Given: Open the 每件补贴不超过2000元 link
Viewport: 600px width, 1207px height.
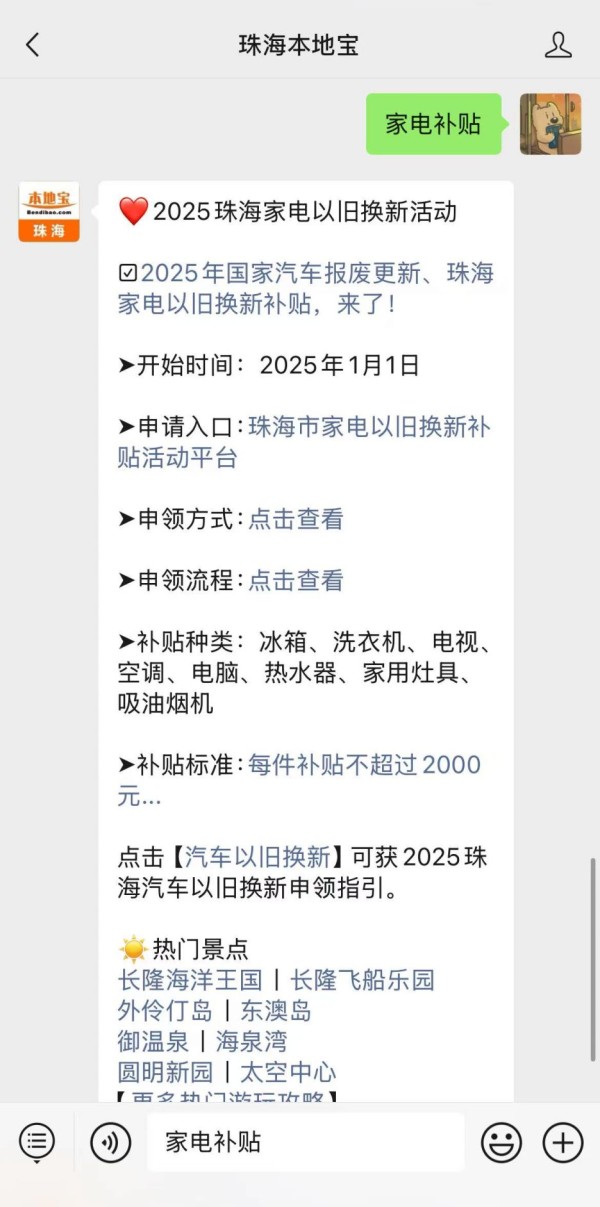Looking at the screenshot, I should coord(300,780).
